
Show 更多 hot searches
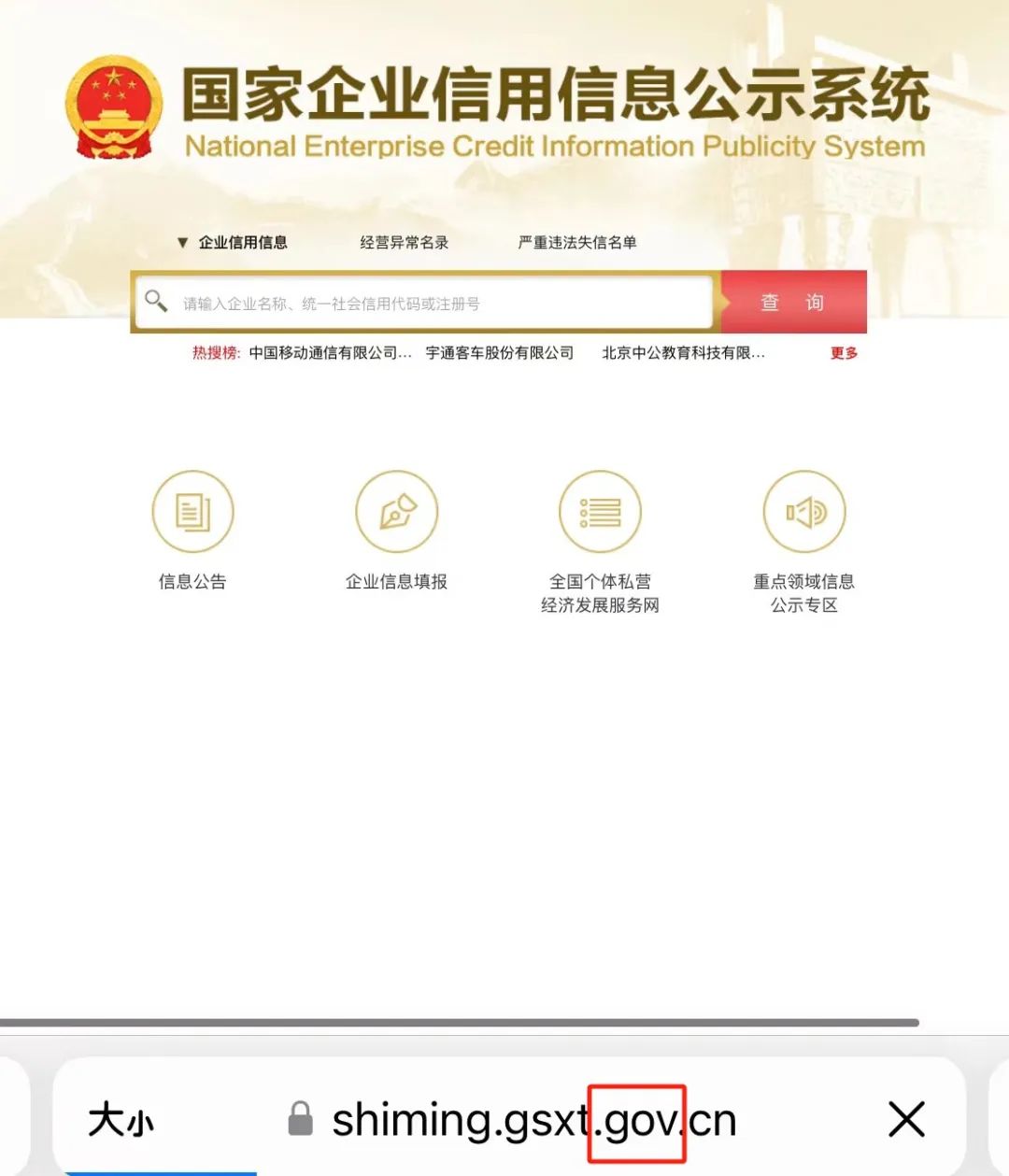[x=844, y=353]
